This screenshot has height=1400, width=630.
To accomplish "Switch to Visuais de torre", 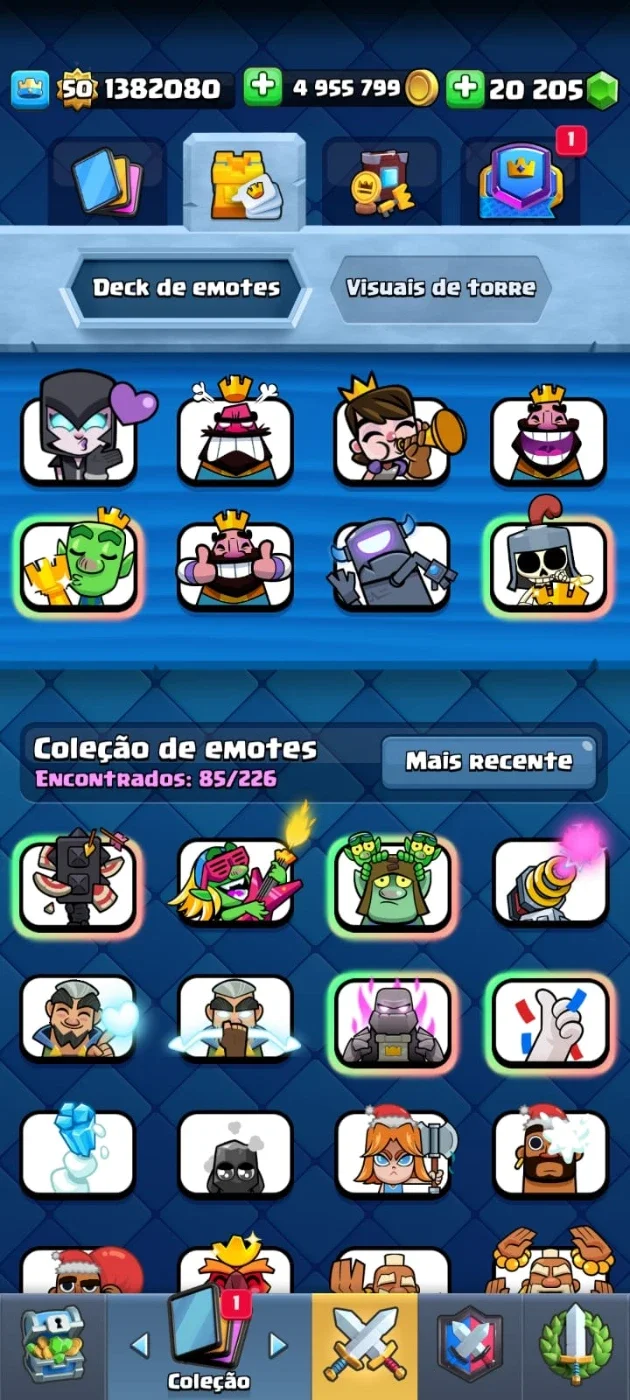I will 441,288.
